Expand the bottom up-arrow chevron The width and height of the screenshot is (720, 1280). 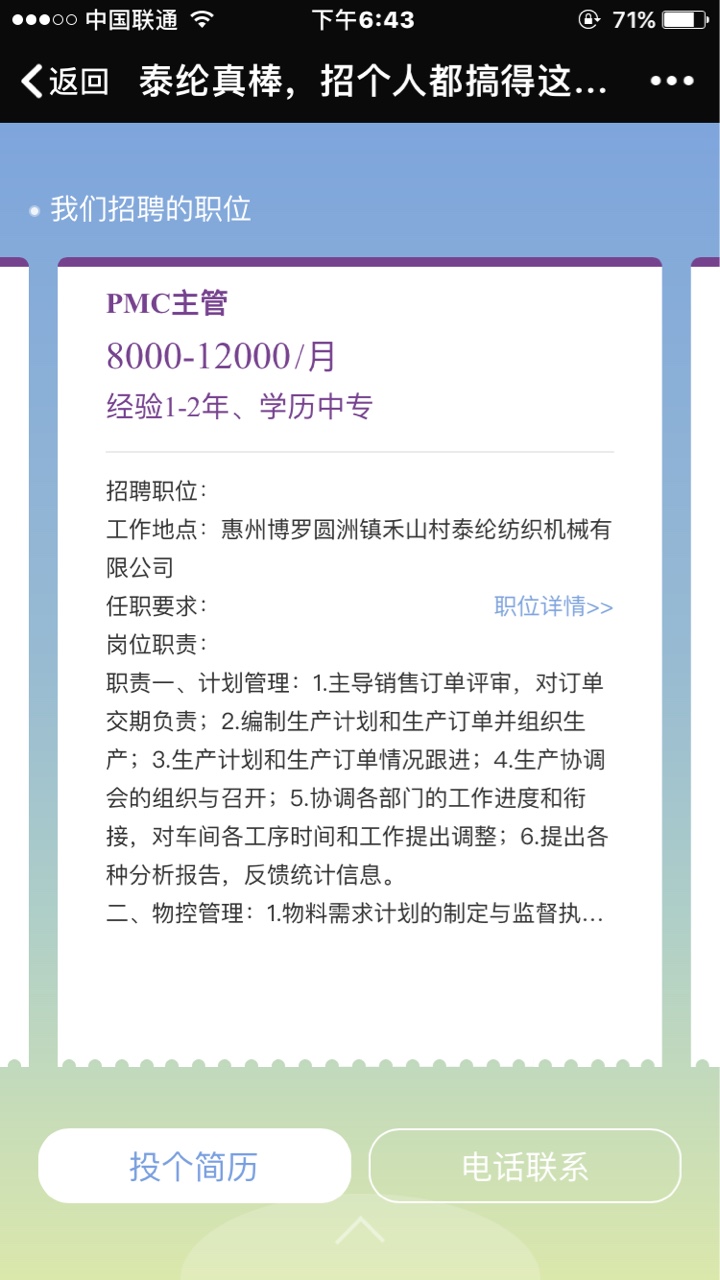point(359,1230)
